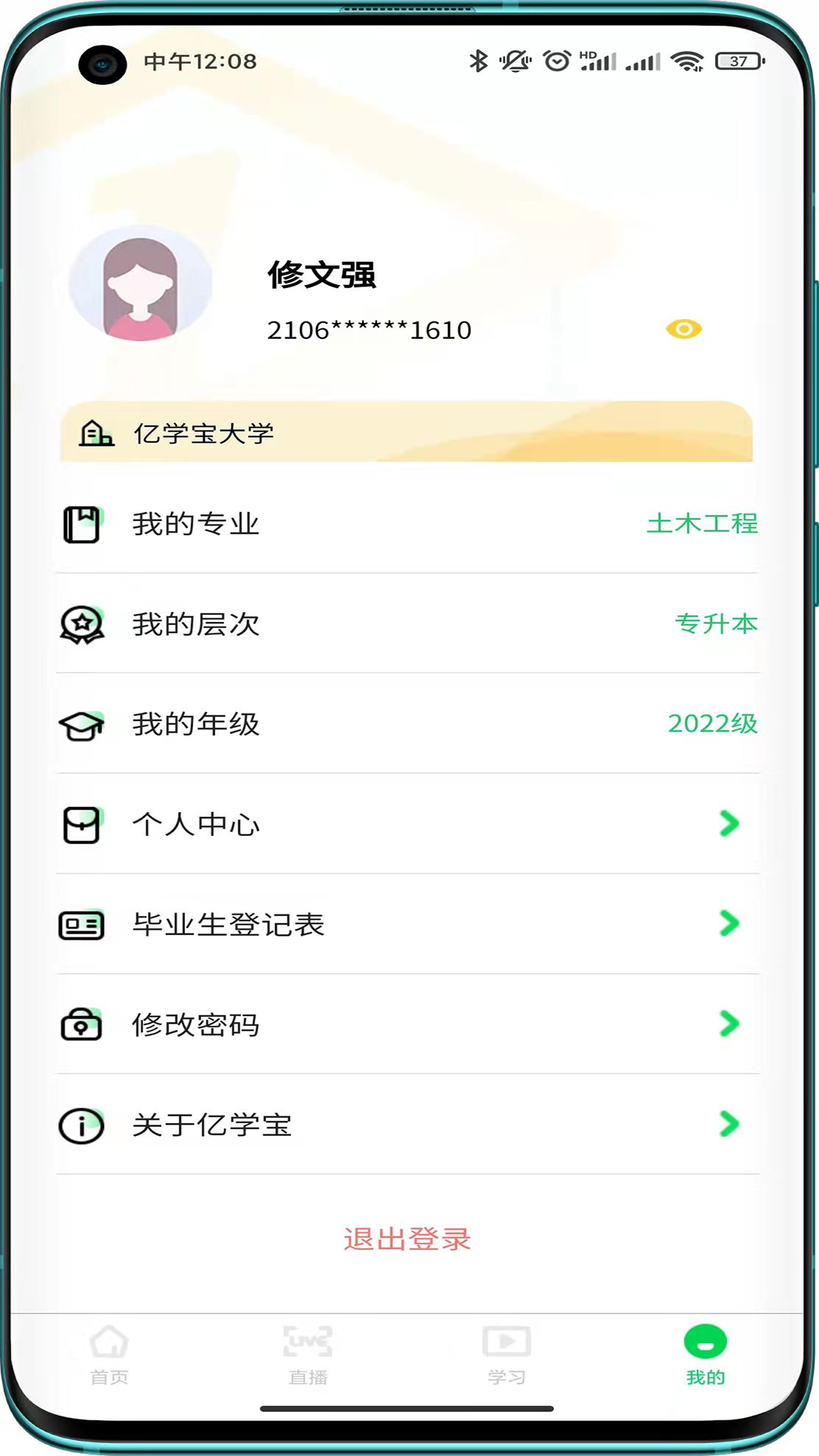
Task: Switch to the 首页 tab
Action: (109, 1355)
